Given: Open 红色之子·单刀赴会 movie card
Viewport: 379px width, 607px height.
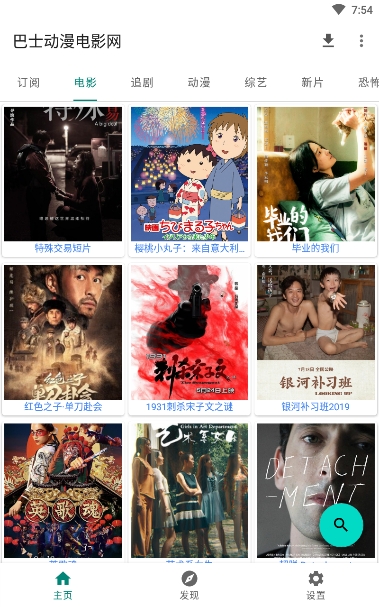Looking at the screenshot, I should point(63,339).
